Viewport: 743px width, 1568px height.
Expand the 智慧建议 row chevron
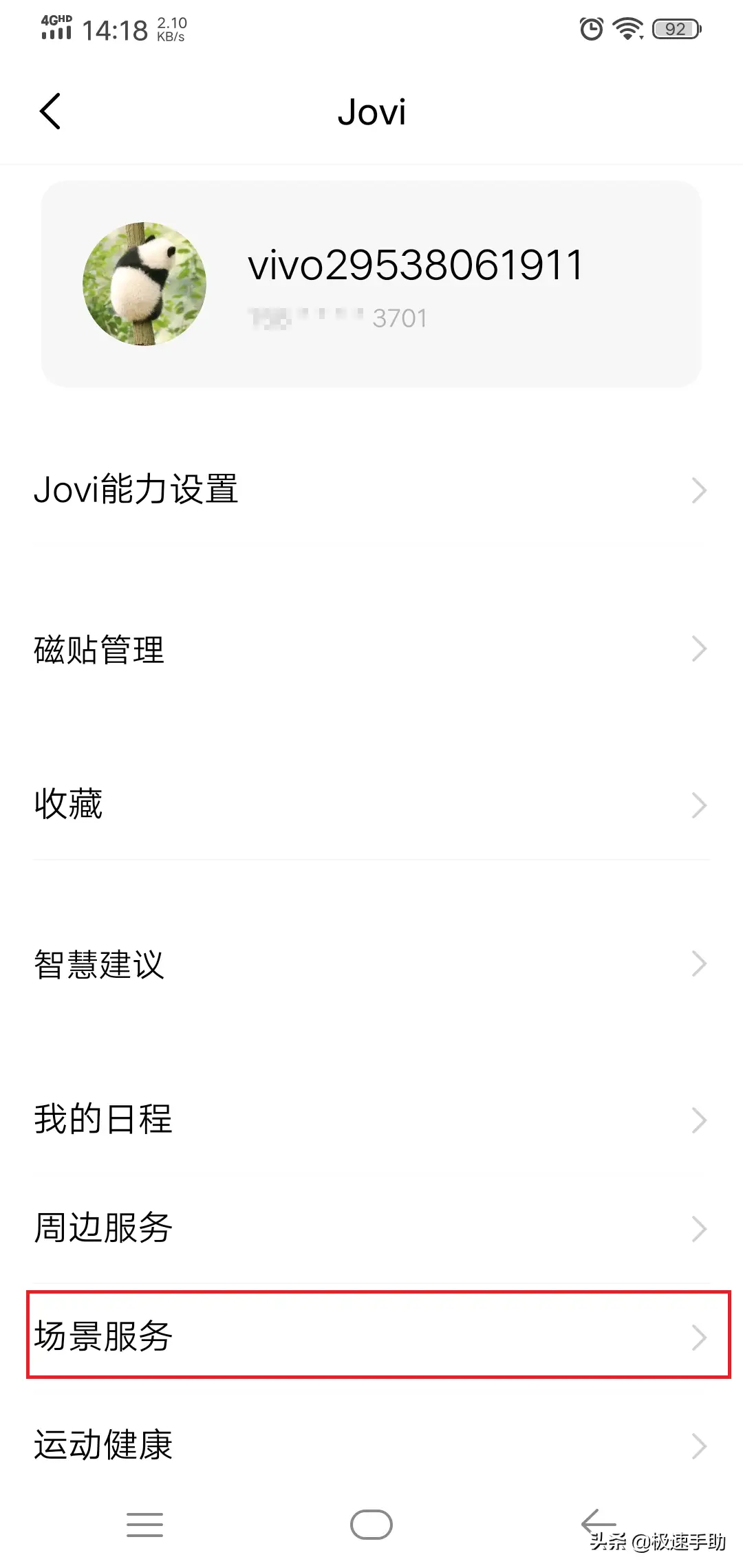pyautogui.click(x=699, y=964)
